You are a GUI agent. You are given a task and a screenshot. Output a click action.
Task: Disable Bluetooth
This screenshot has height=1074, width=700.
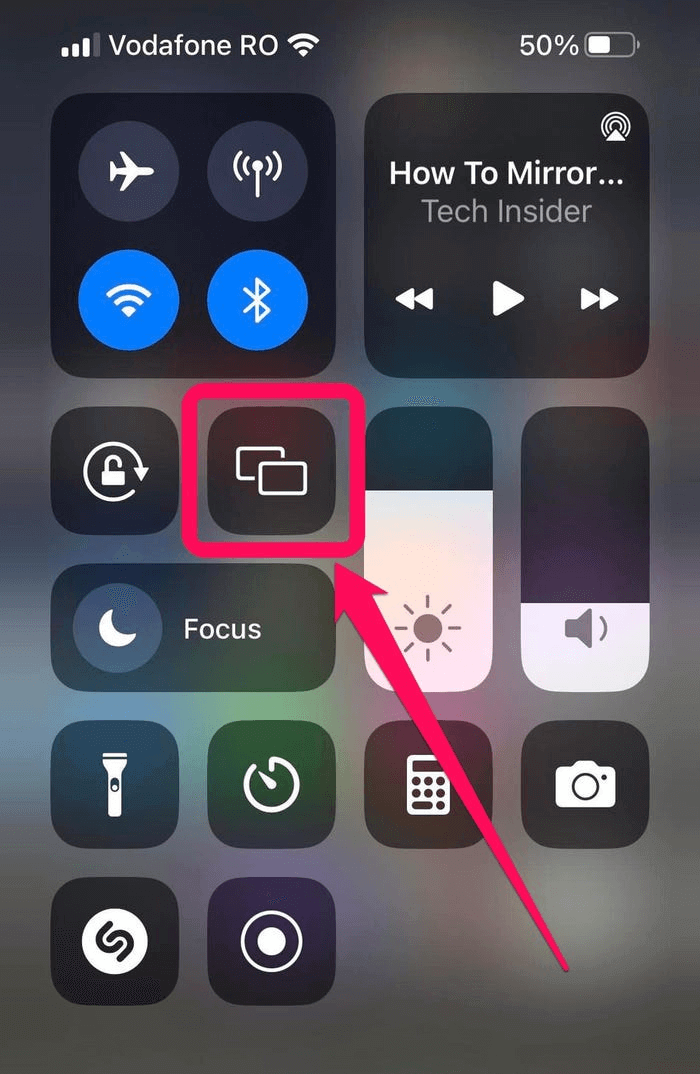(x=257, y=299)
